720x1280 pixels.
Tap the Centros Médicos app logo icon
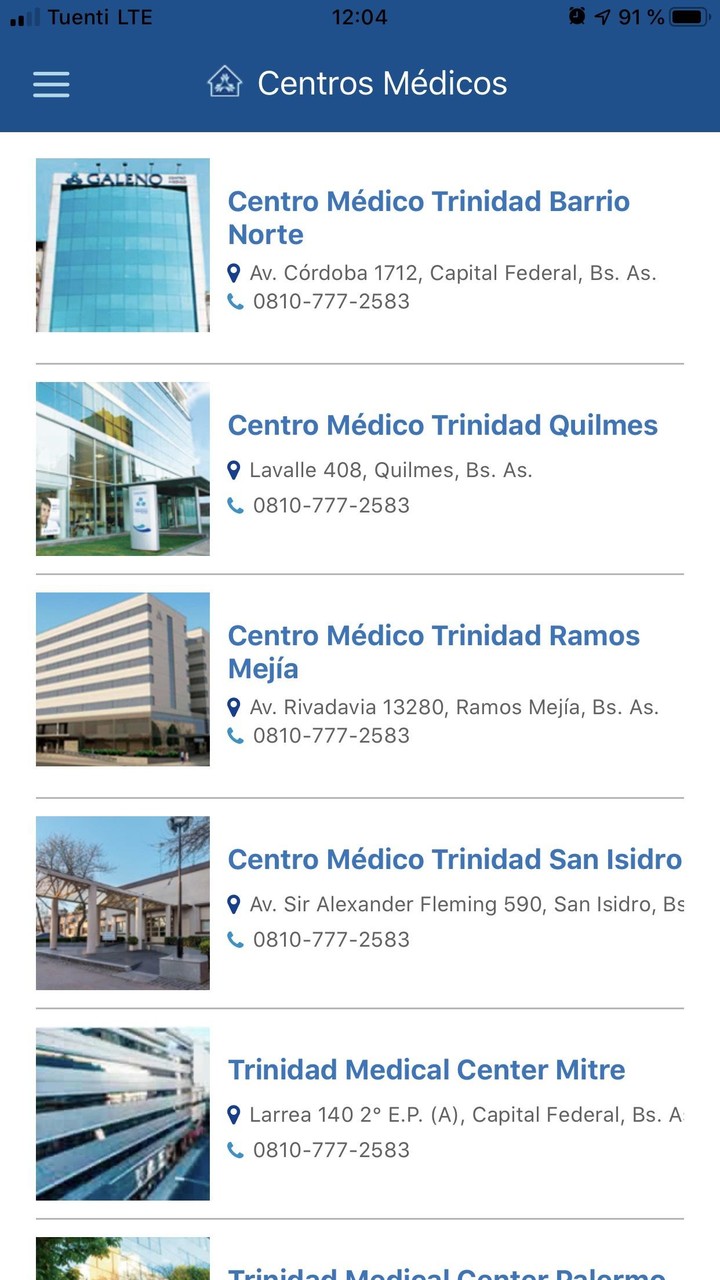[x=224, y=82]
